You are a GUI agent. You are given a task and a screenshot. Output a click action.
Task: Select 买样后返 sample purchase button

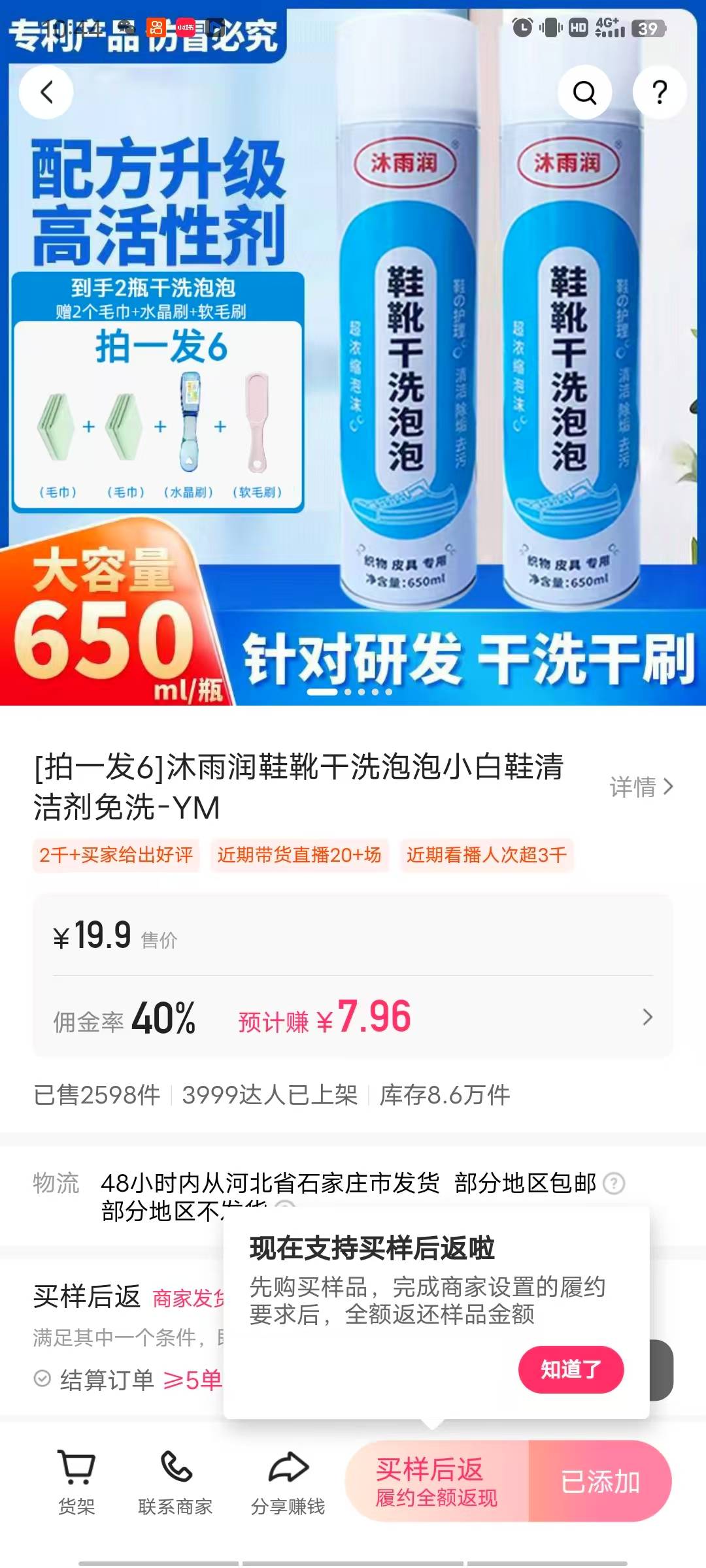436,1481
